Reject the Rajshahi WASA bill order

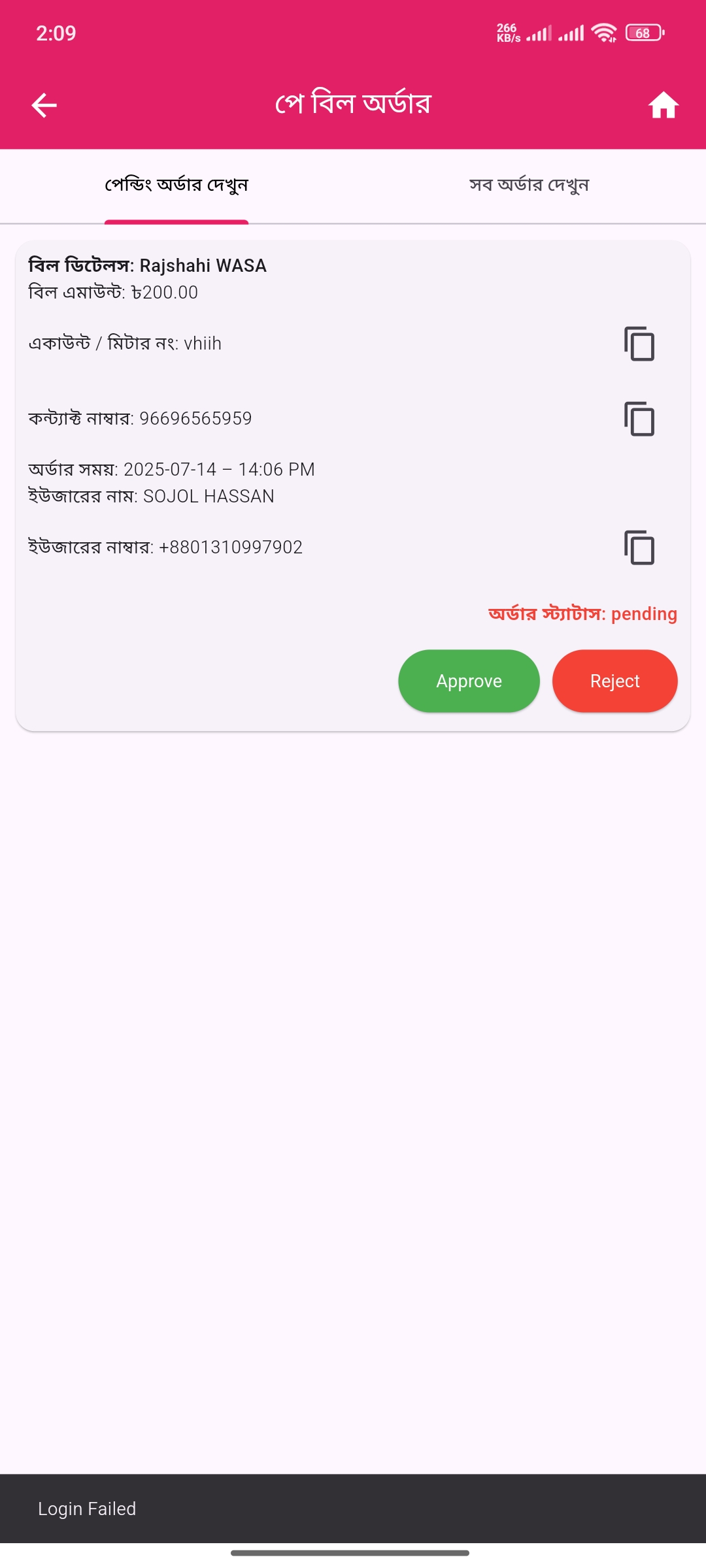(614, 681)
